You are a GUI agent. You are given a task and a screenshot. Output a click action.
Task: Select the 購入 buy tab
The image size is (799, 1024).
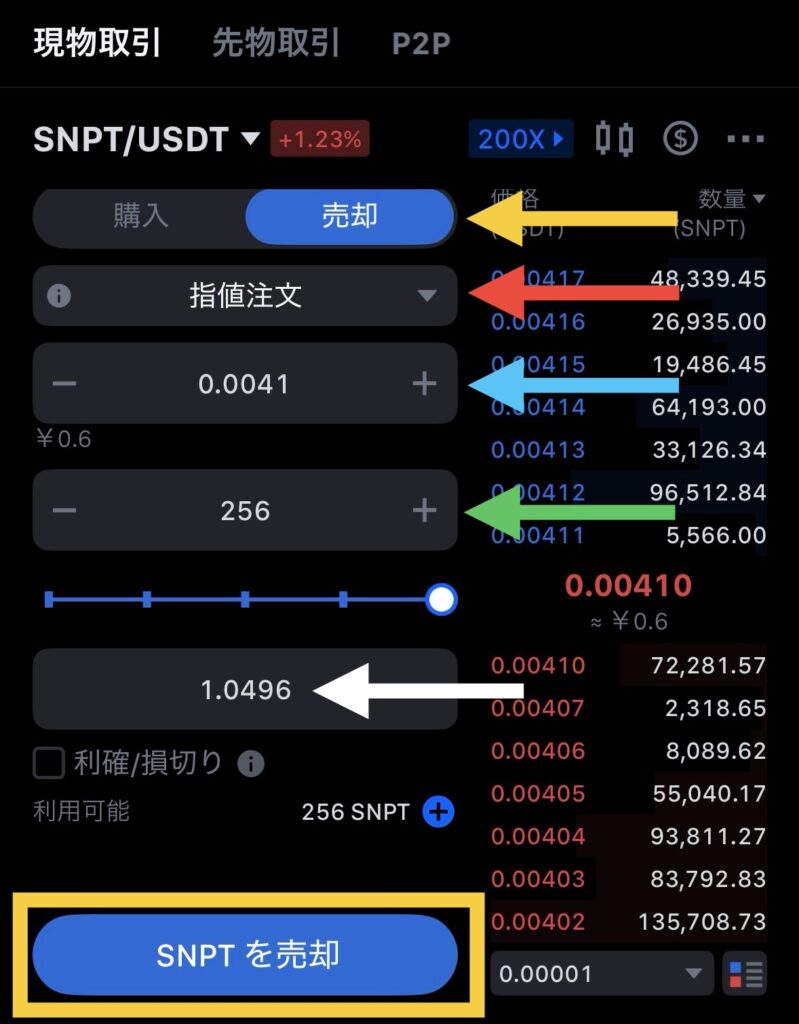click(141, 216)
